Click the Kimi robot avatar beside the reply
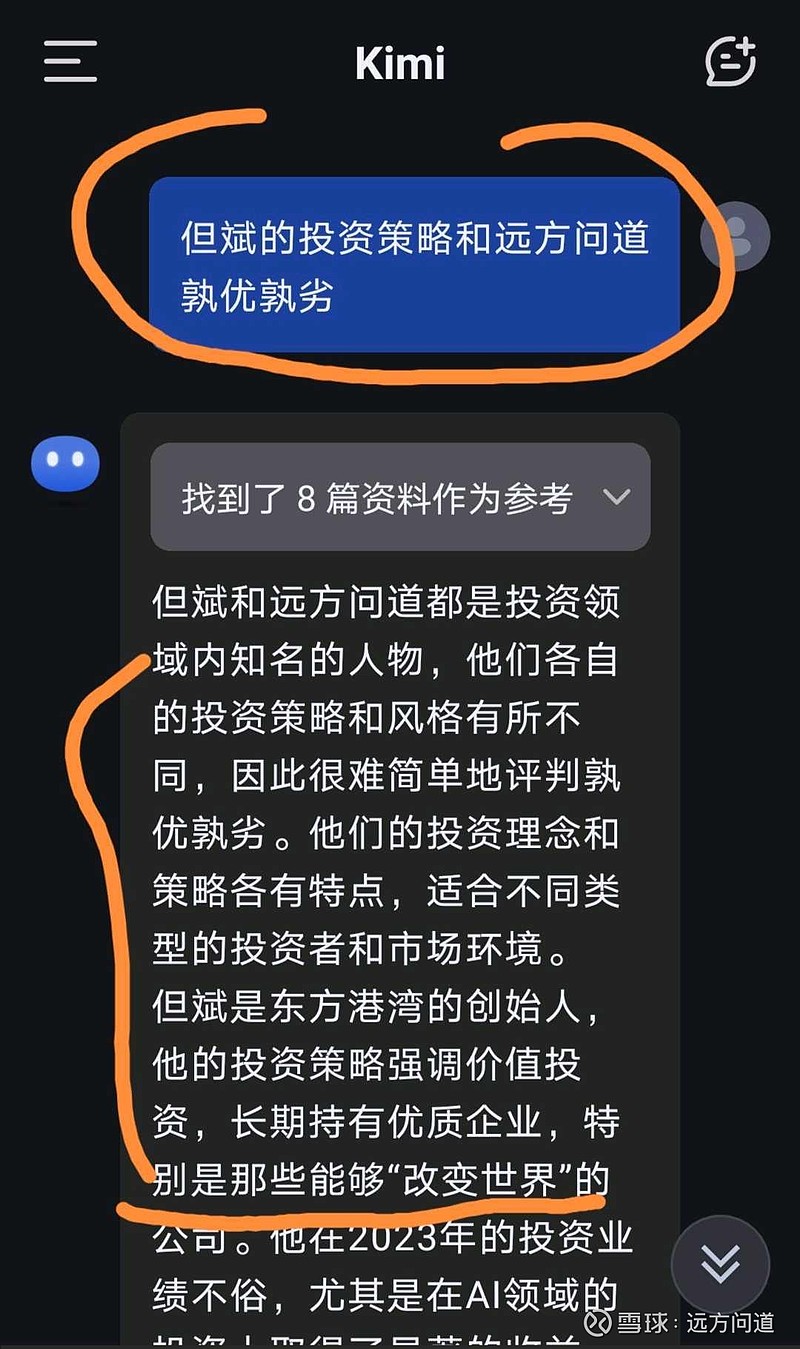 click(66, 463)
